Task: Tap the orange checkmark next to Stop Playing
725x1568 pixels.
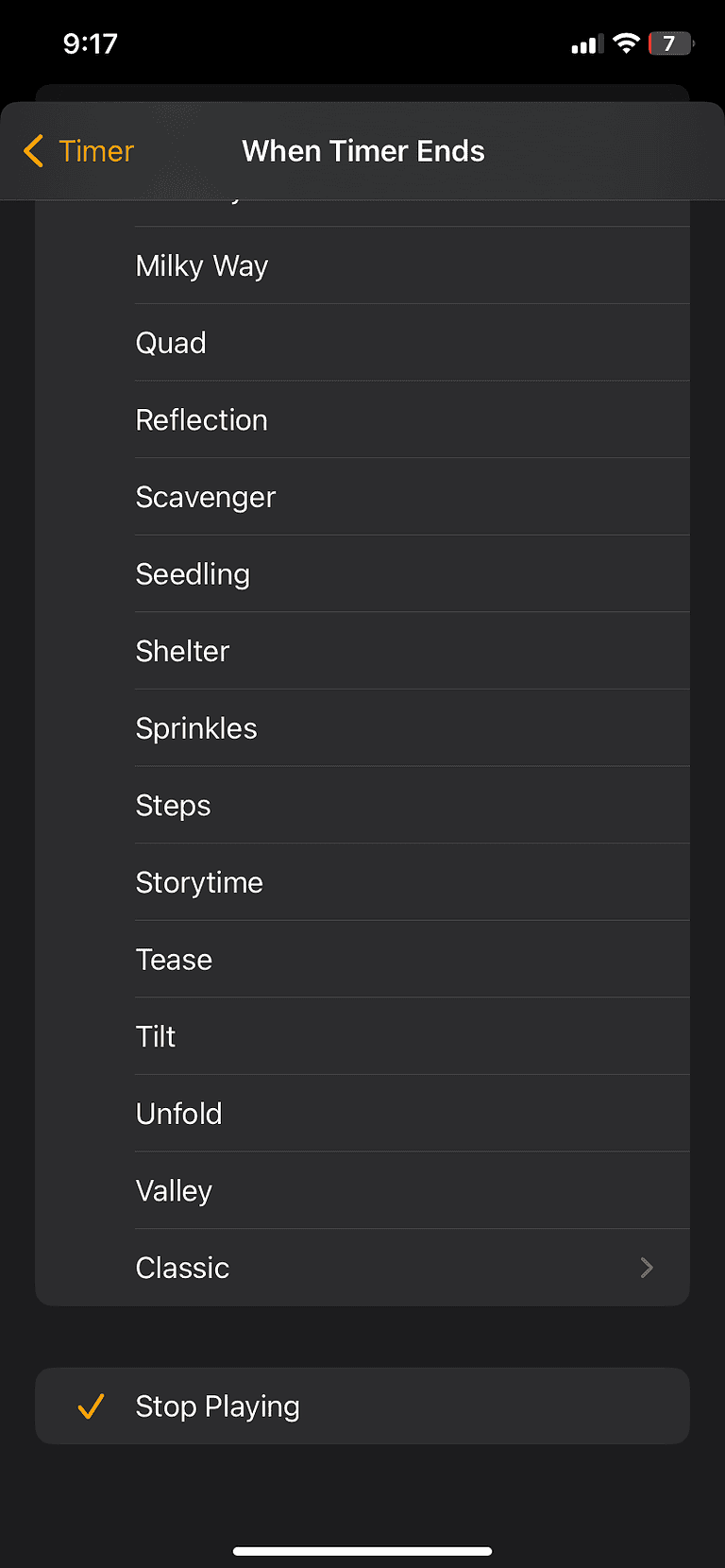Action: tap(91, 1406)
